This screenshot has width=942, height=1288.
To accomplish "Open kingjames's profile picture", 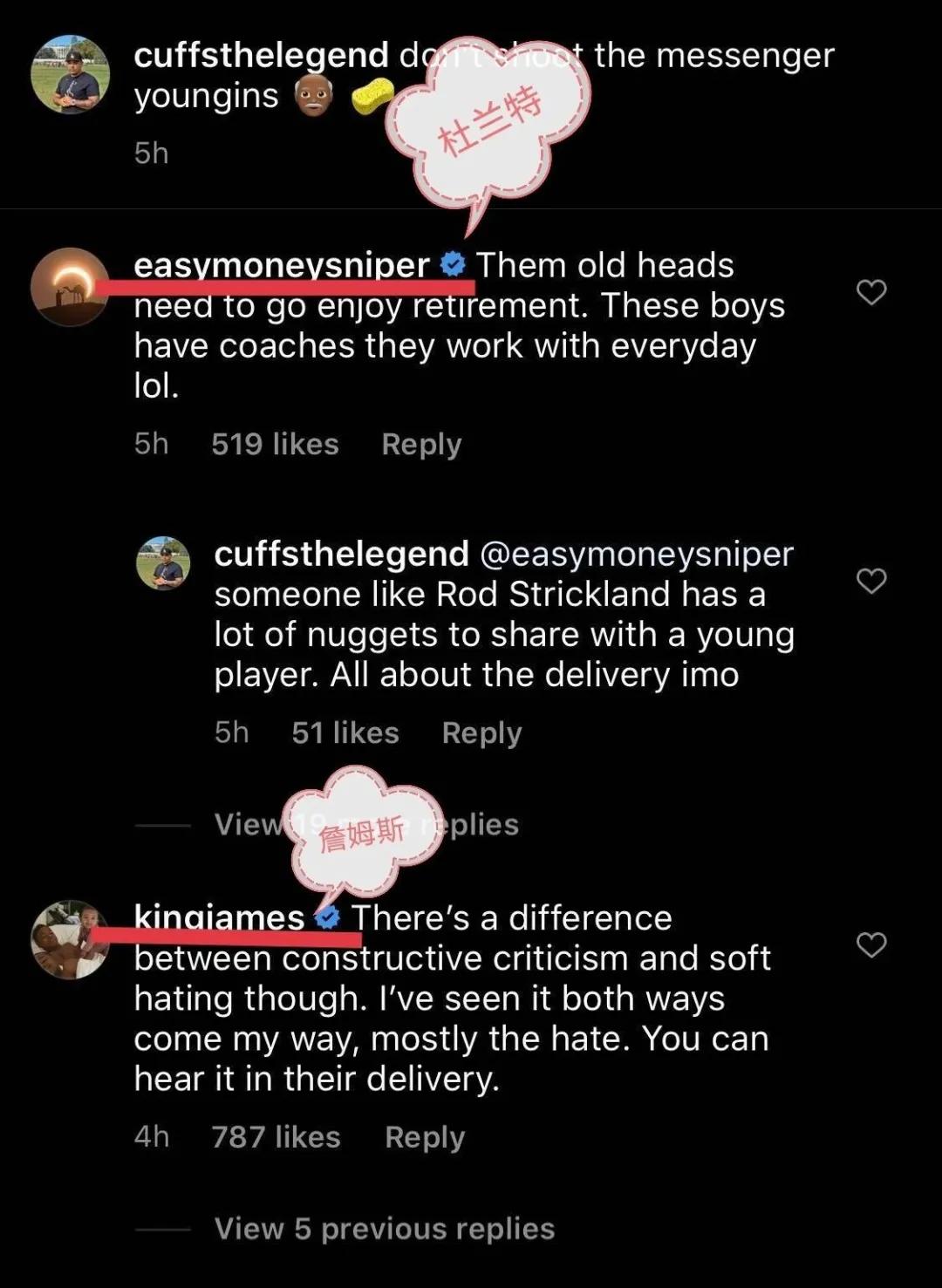I will point(70,939).
